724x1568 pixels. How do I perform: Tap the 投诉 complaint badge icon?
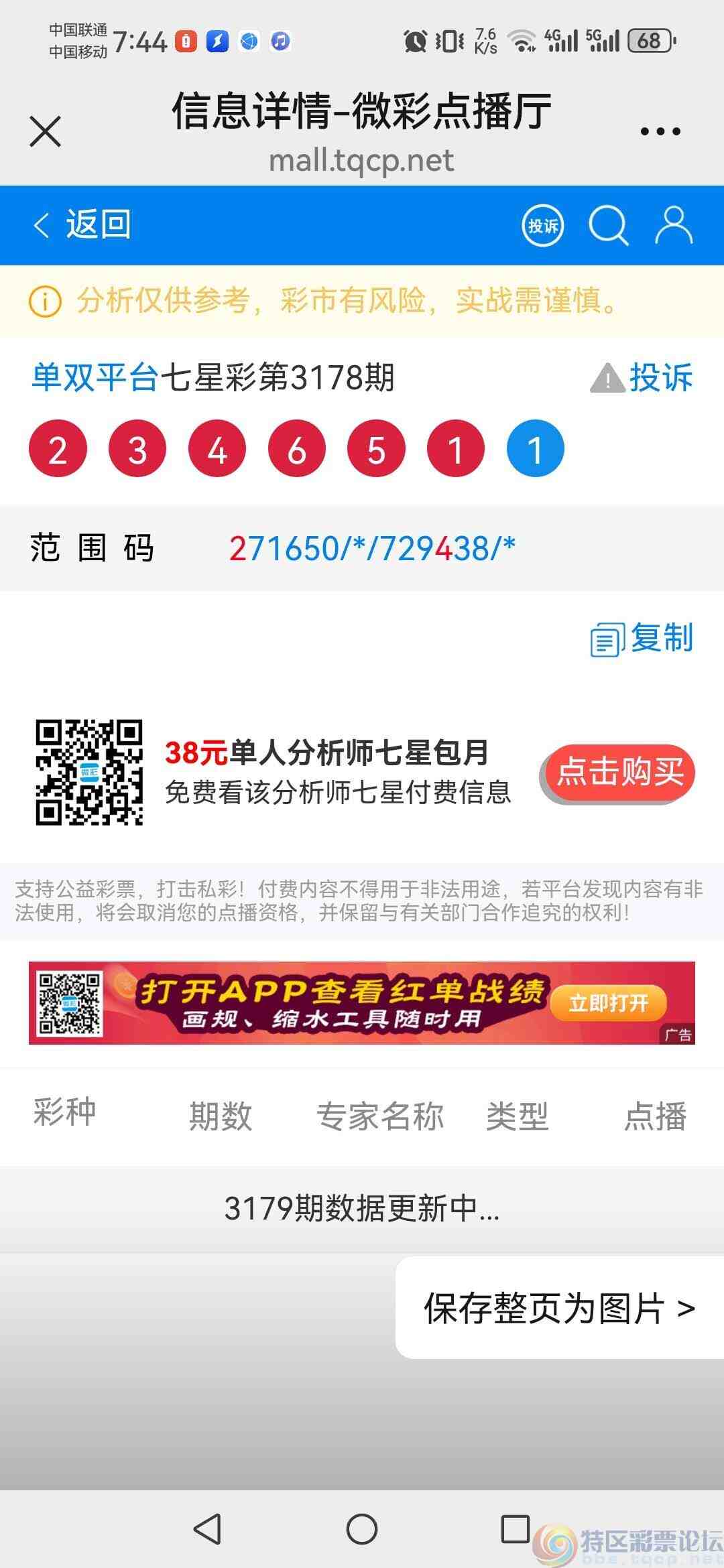pyautogui.click(x=542, y=225)
